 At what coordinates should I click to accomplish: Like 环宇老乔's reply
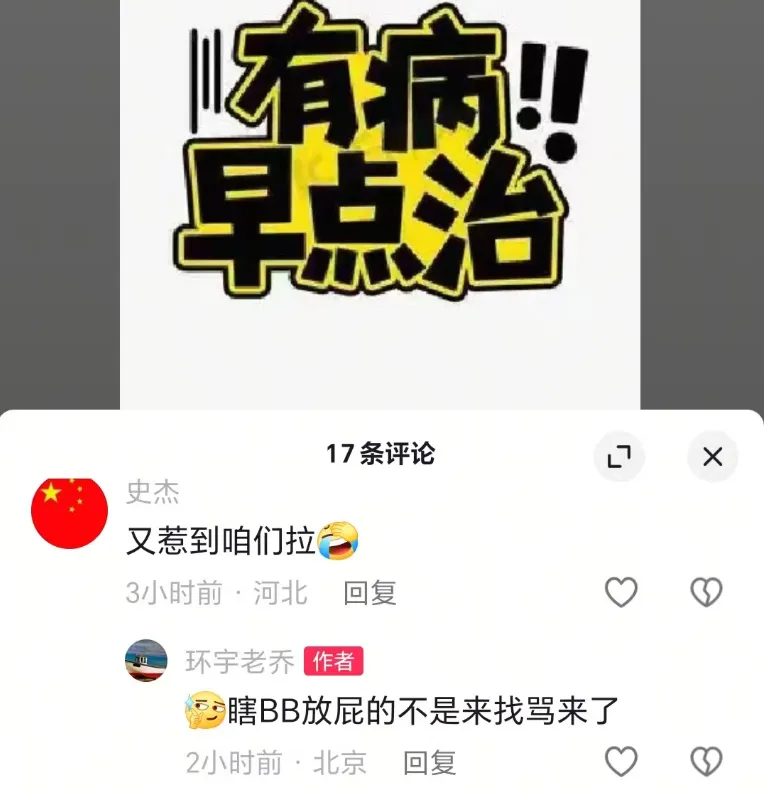(x=621, y=762)
